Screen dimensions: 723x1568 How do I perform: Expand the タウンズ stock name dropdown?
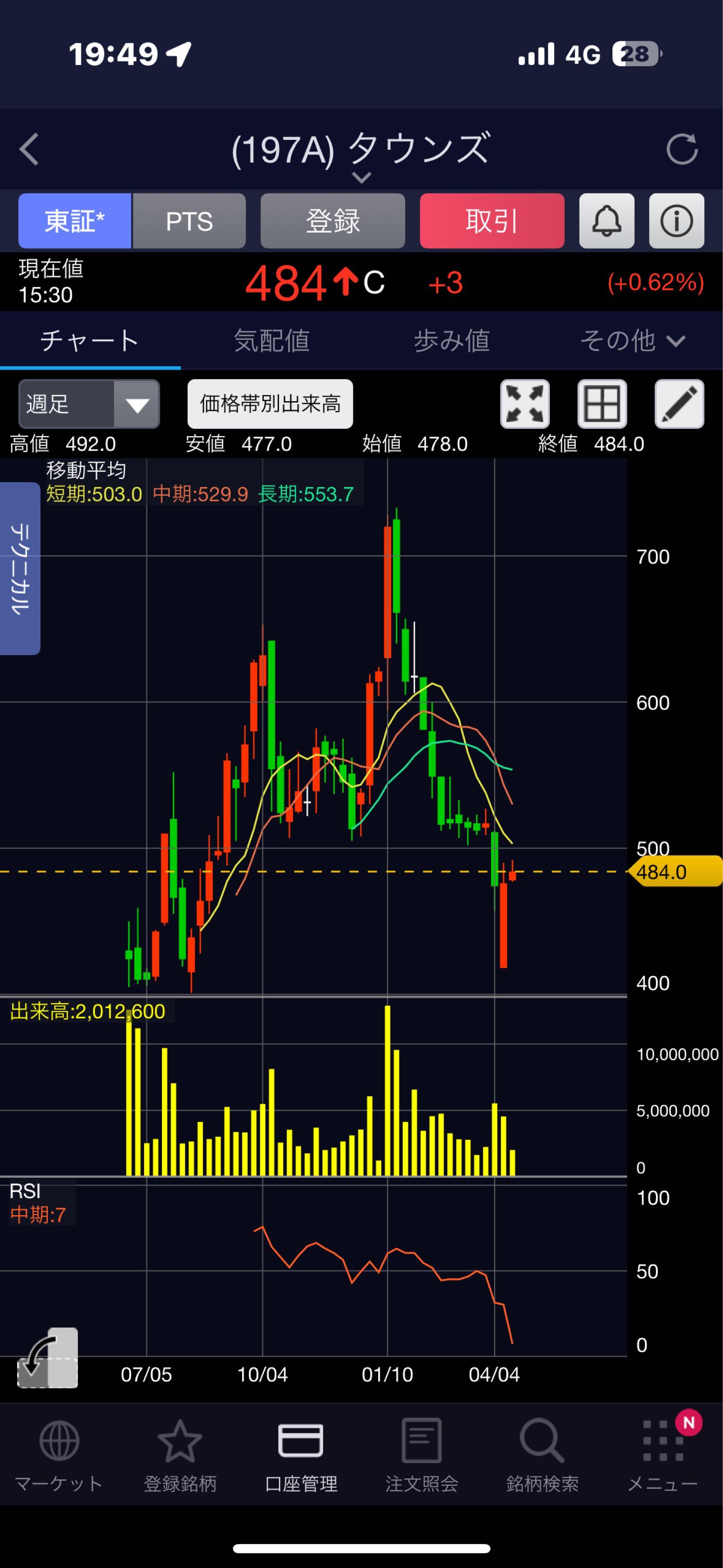(x=361, y=177)
